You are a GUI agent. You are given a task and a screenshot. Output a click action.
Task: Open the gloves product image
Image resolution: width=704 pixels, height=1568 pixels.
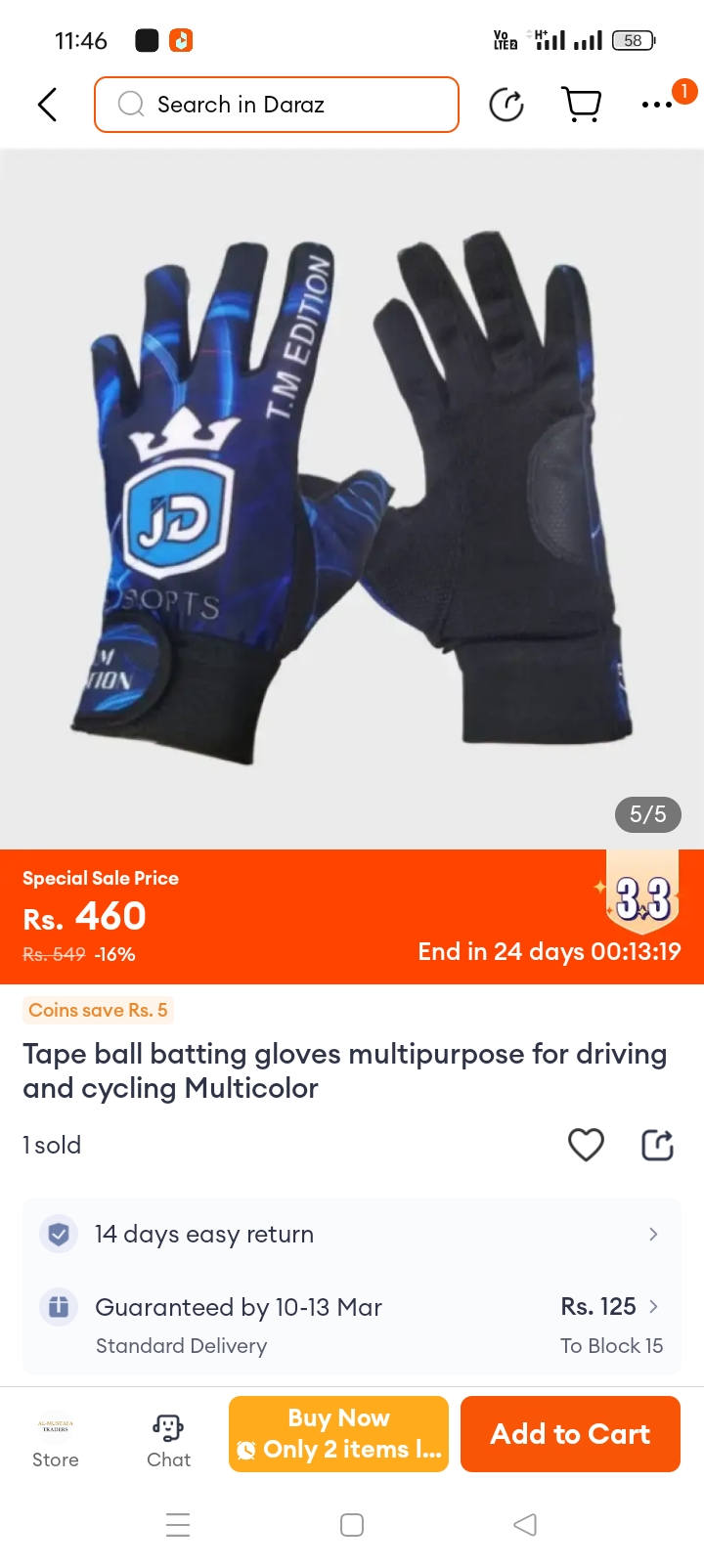click(352, 499)
